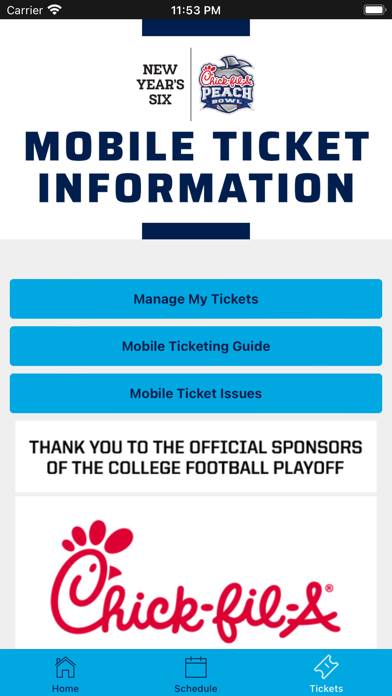Tap the Mobile Ticket Issues button
392x696 pixels.
pos(196,393)
